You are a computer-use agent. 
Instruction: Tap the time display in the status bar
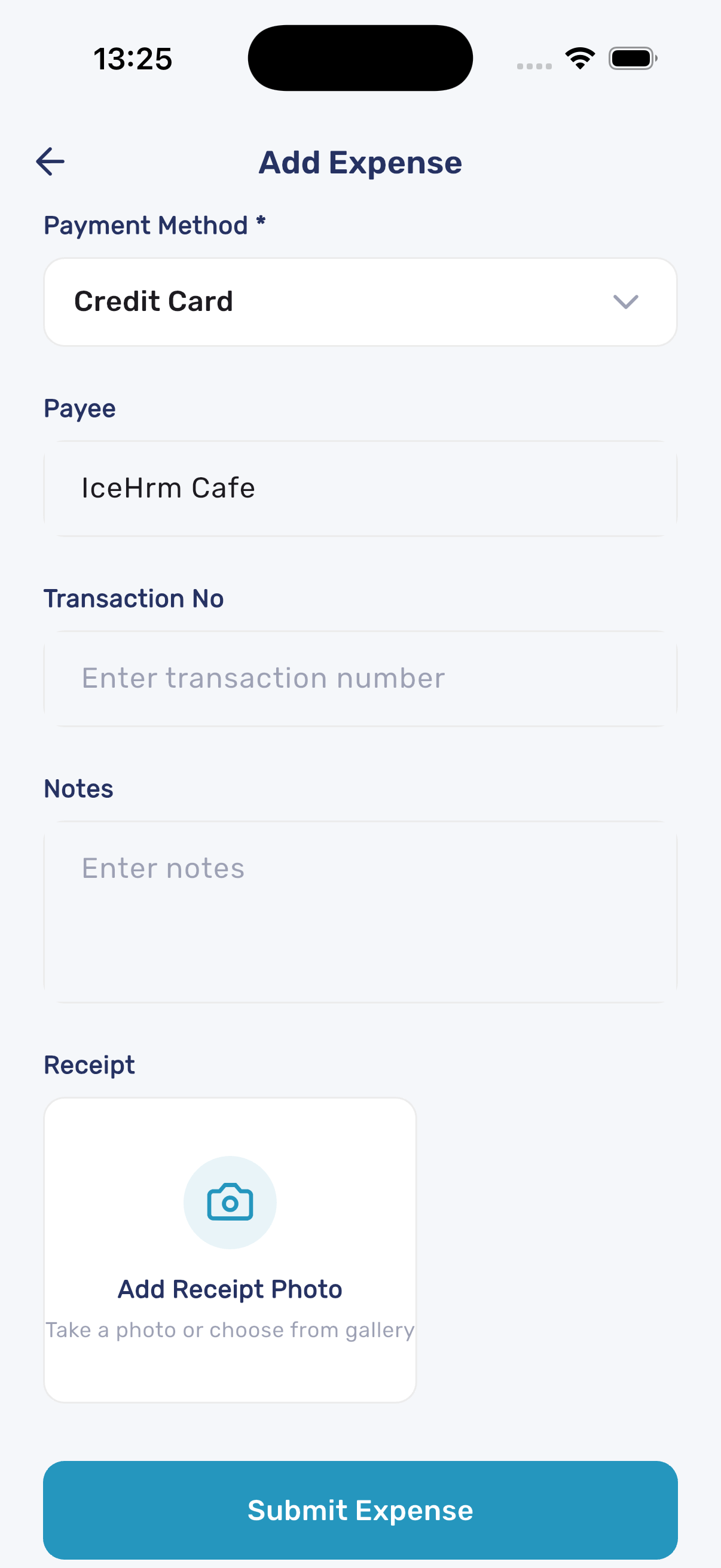pyautogui.click(x=133, y=58)
